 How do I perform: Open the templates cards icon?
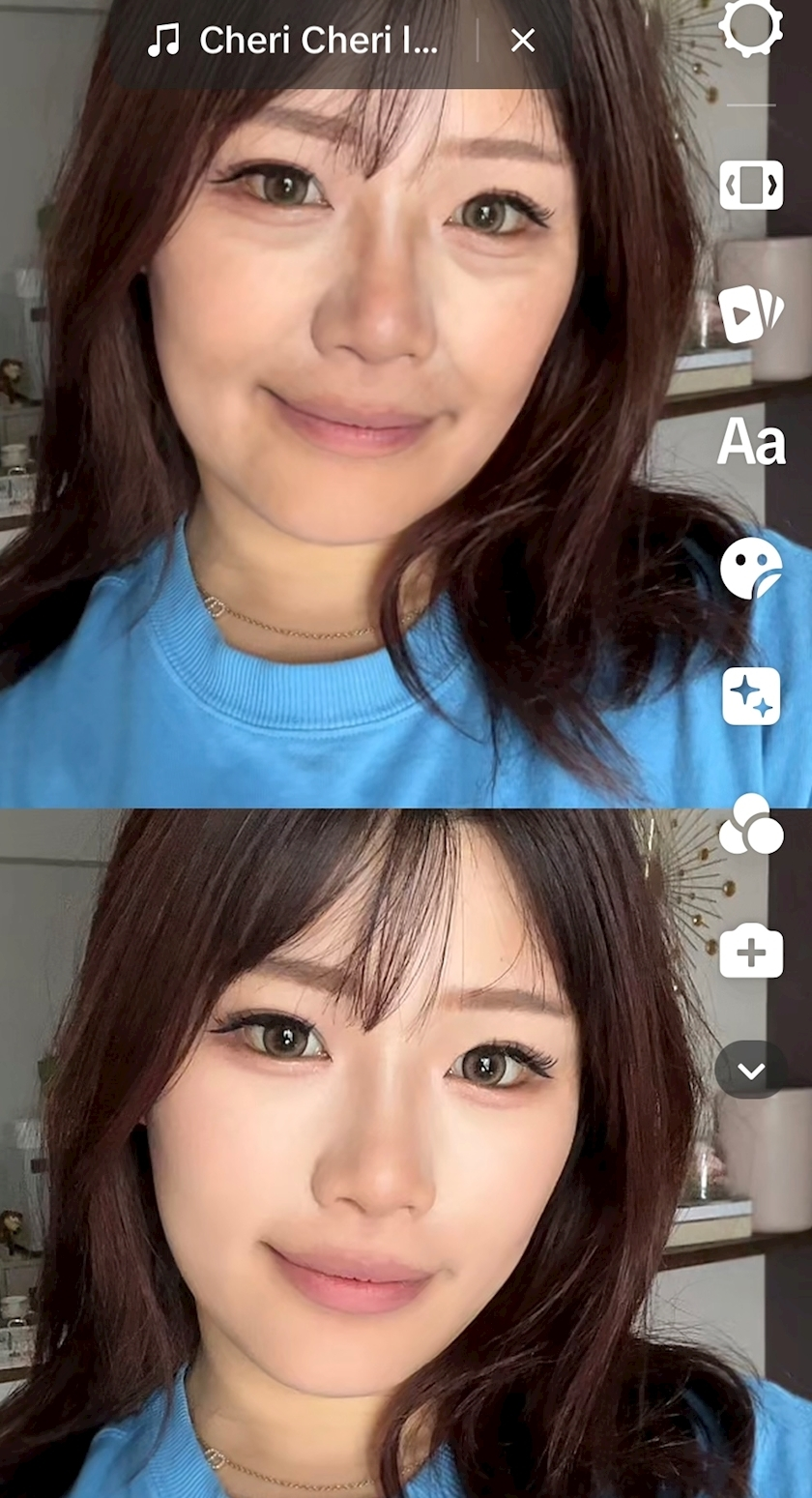click(x=751, y=313)
